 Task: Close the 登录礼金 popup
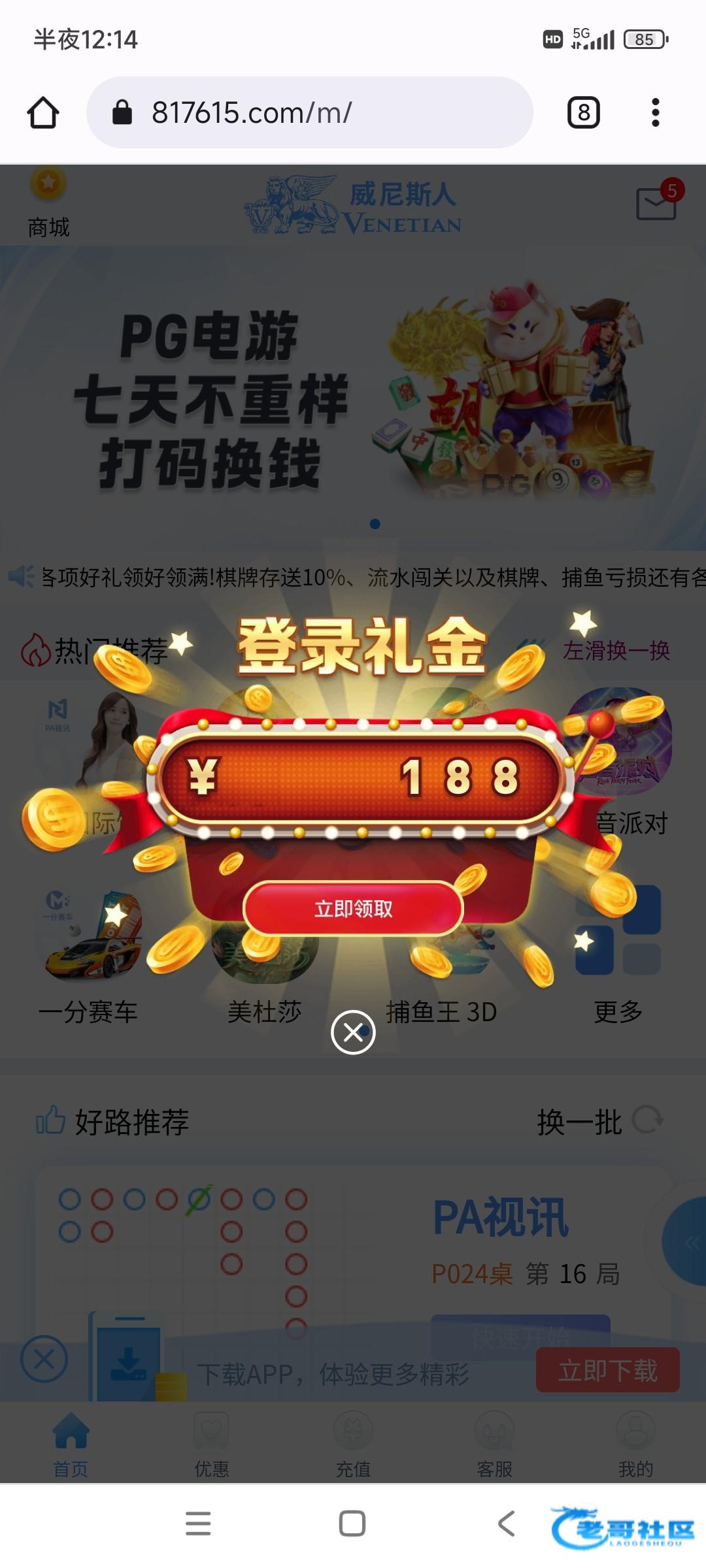(353, 1032)
